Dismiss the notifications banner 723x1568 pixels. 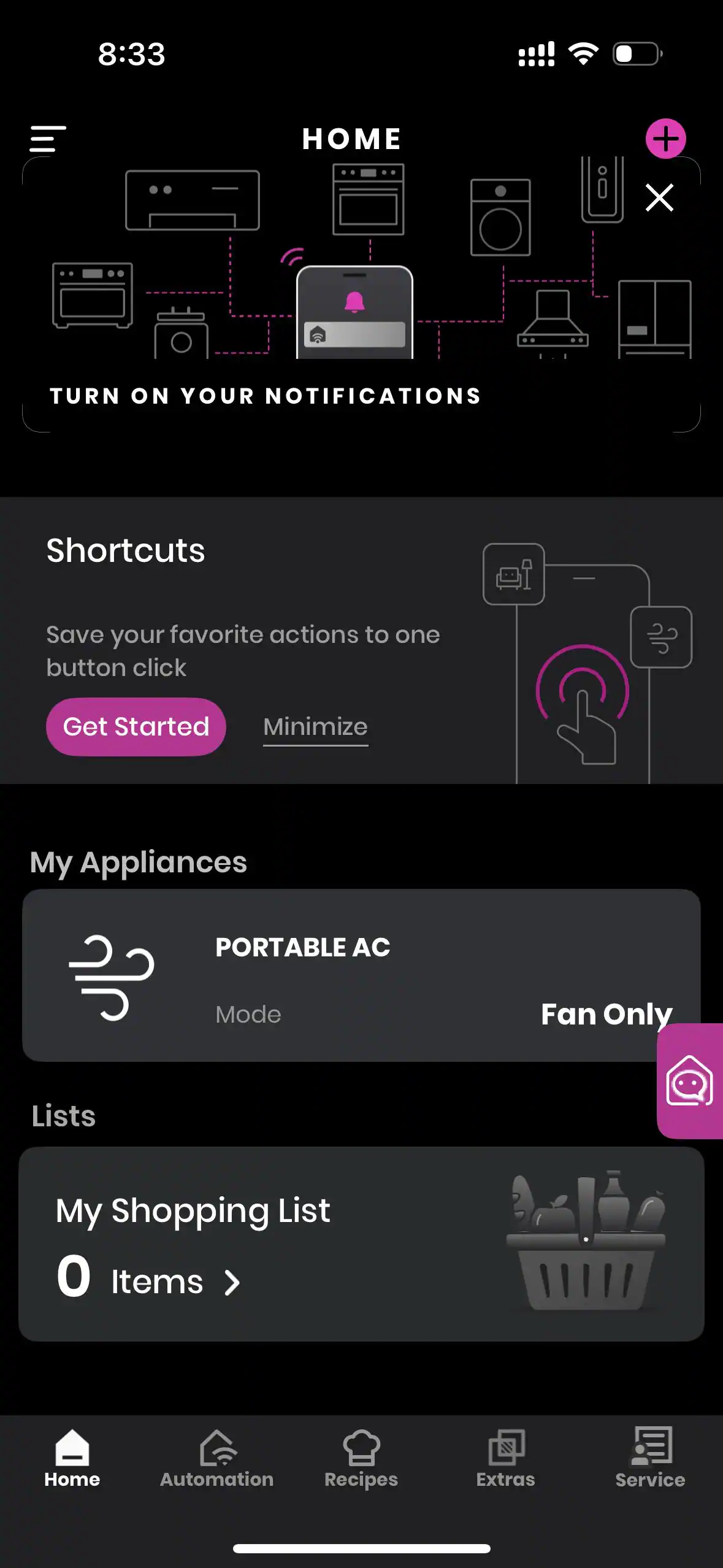pos(659,198)
